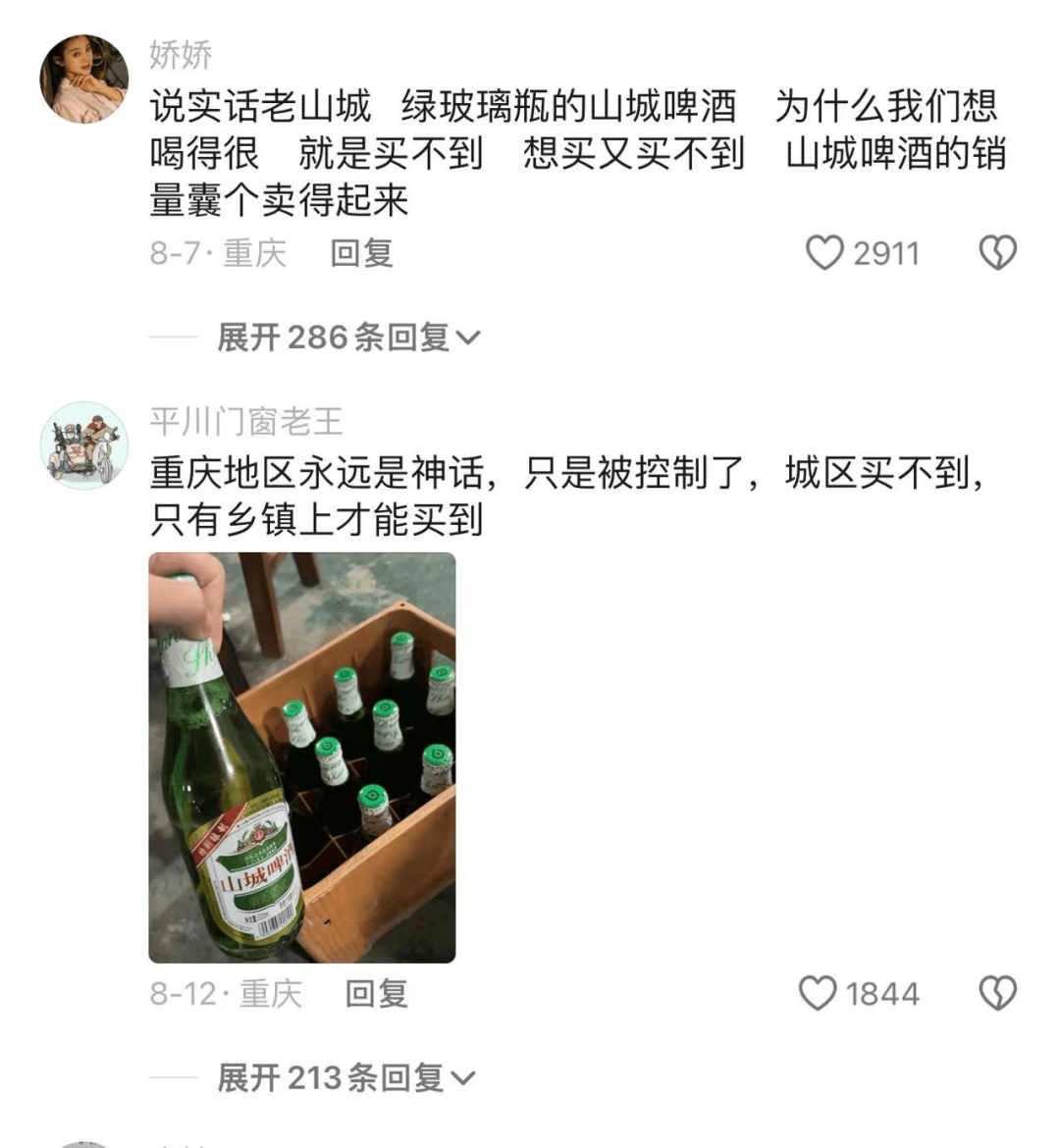The height and width of the screenshot is (1148, 1060).
Task: Like 平川门窗老王's comment
Action: pos(818,993)
